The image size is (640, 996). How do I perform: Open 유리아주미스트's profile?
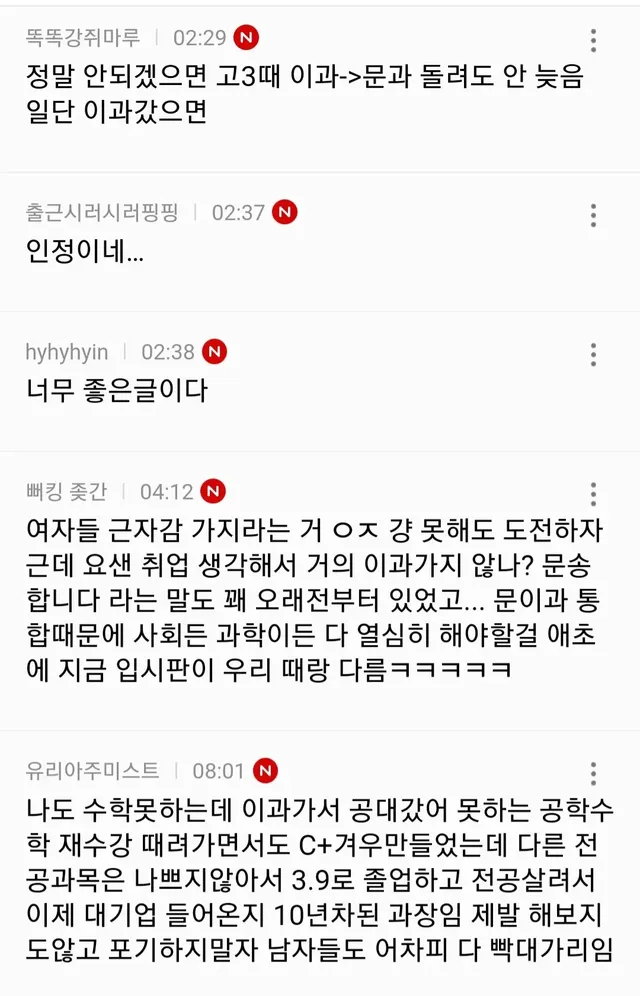tap(93, 771)
